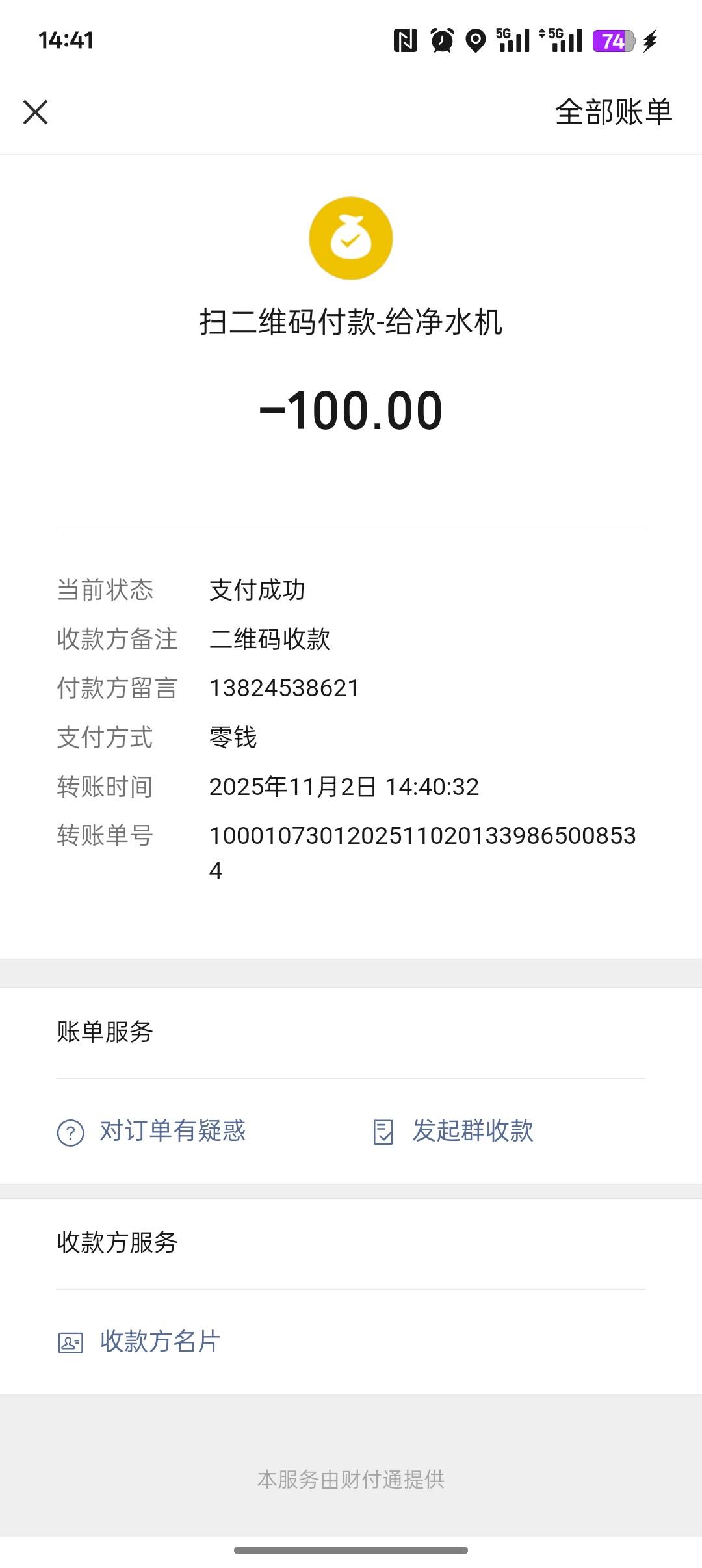Tap 对订单有疑惑 for order help

pyautogui.click(x=152, y=1132)
